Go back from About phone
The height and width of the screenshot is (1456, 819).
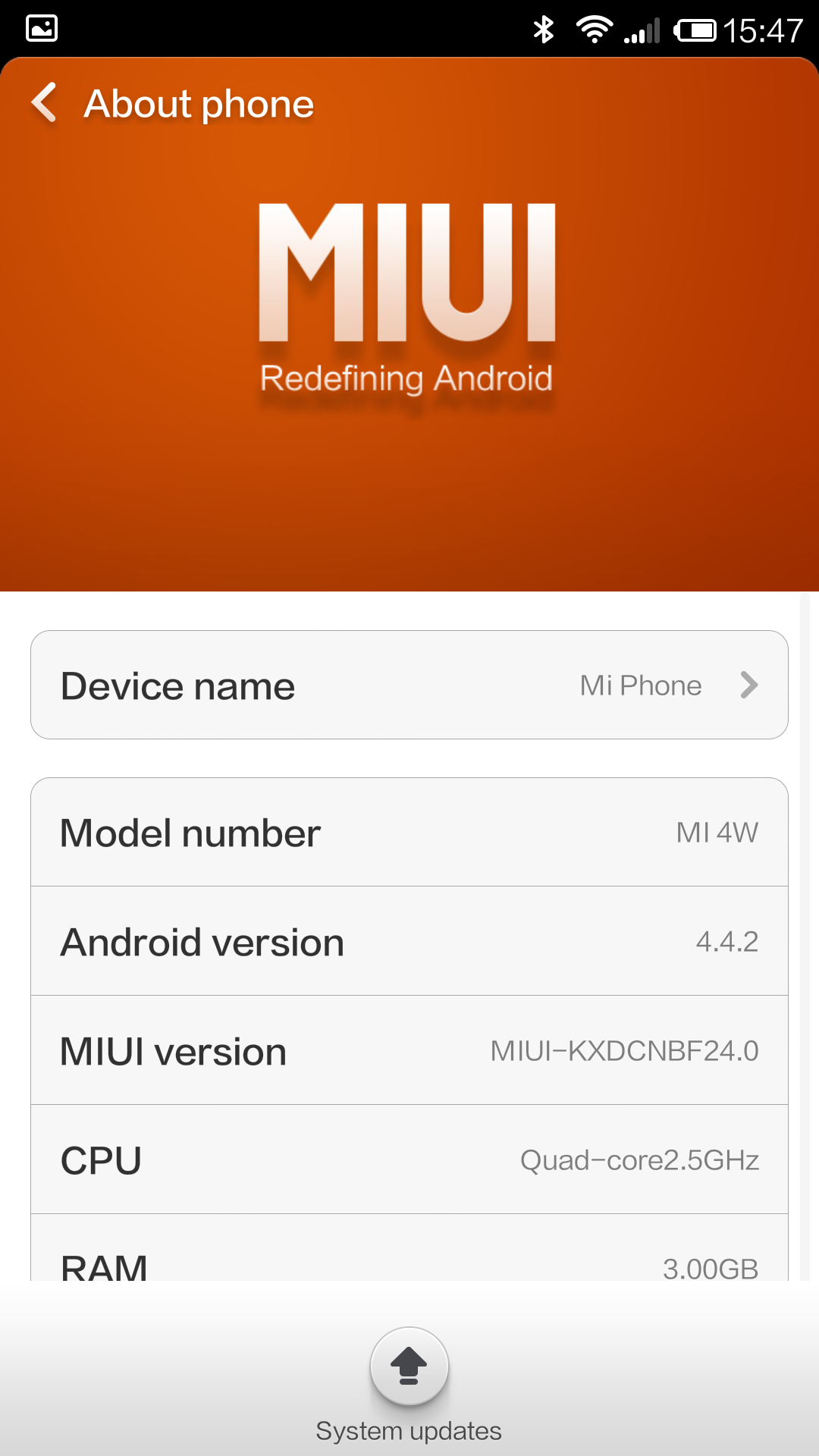pyautogui.click(x=45, y=102)
